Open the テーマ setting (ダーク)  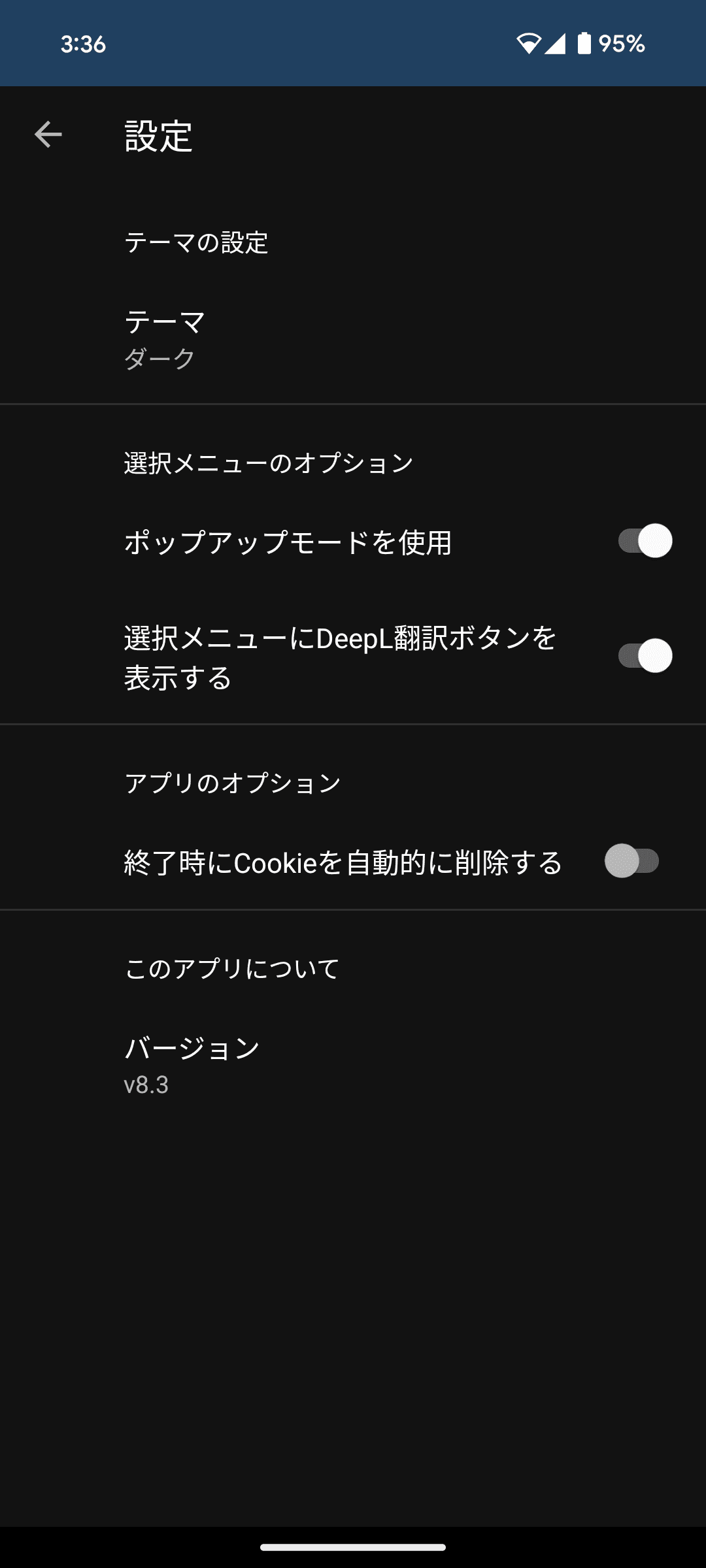(353, 340)
